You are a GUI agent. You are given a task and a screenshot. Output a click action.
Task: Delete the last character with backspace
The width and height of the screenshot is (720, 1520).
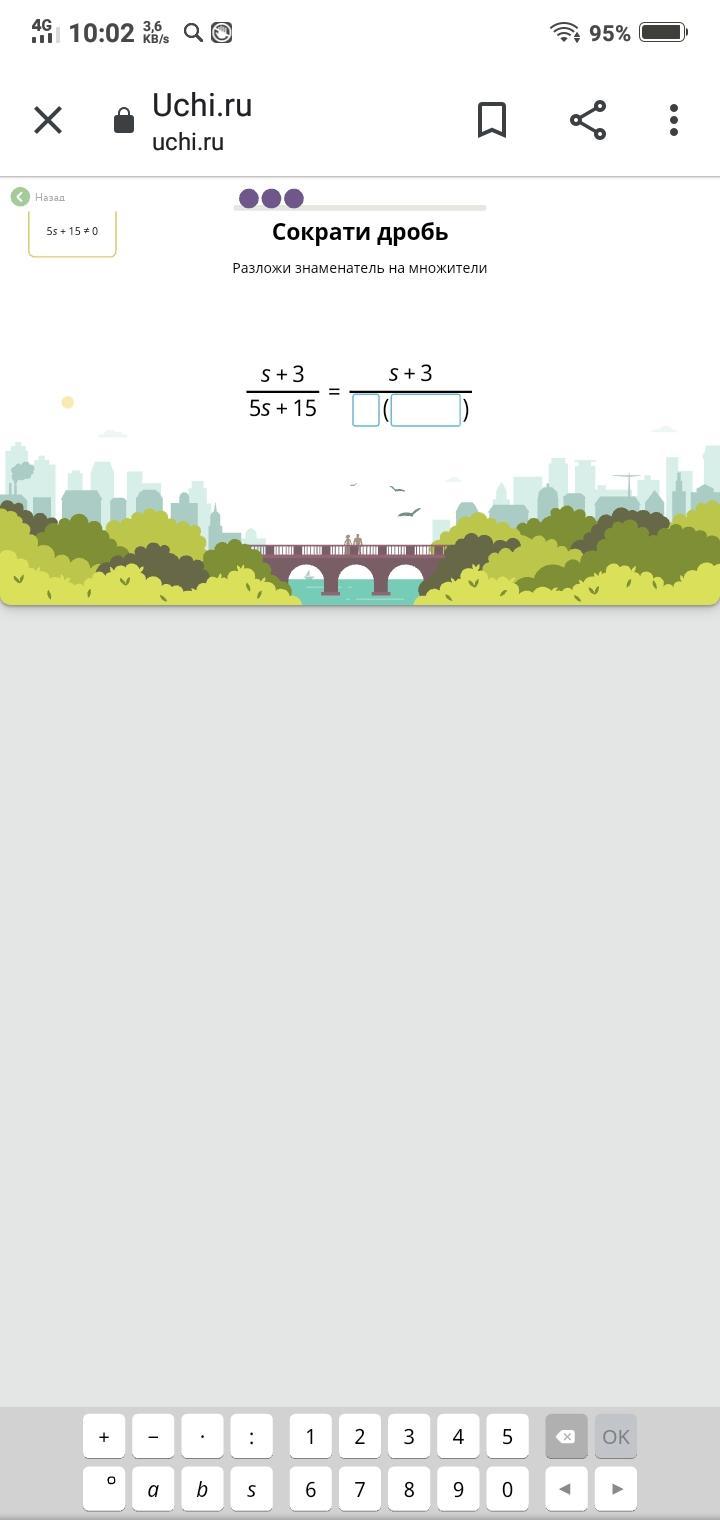click(565, 1437)
